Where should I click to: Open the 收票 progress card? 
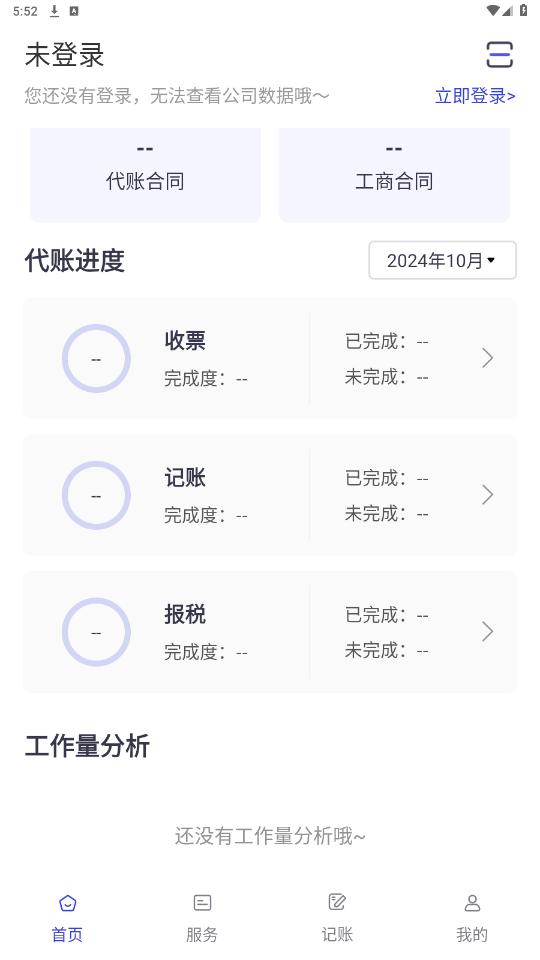click(x=270, y=359)
